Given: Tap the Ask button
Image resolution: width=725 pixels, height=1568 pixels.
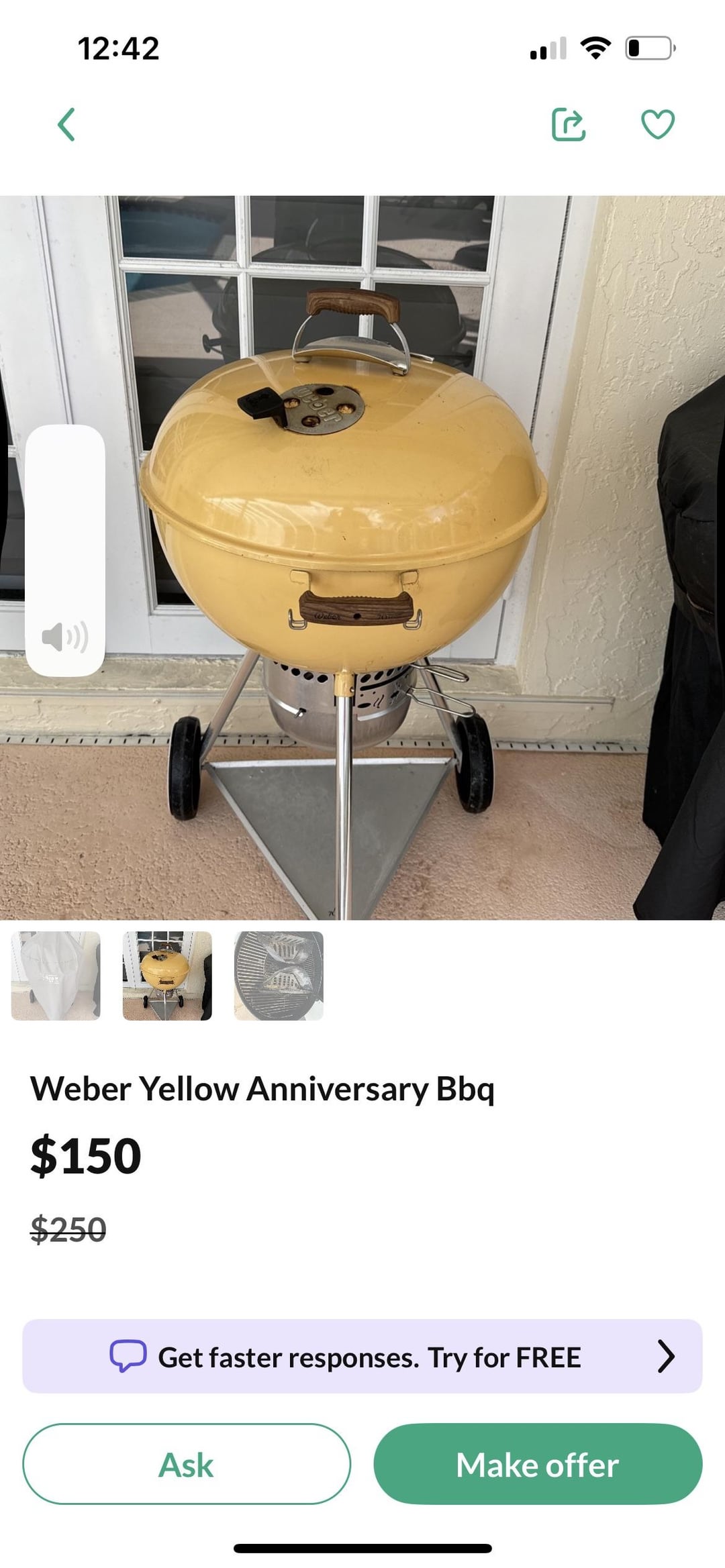Looking at the screenshot, I should tap(187, 1465).
